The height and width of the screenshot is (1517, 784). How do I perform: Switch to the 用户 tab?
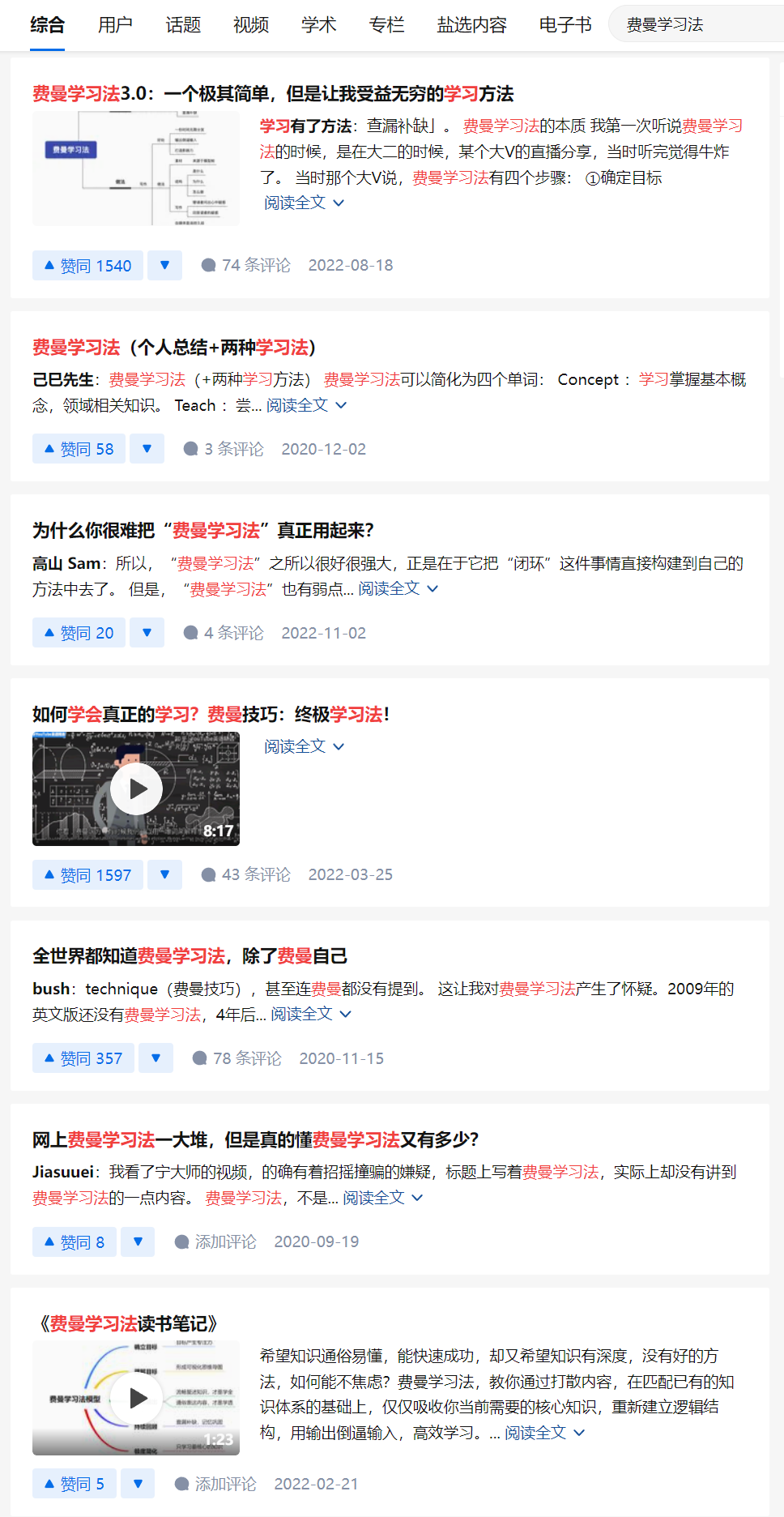[115, 25]
